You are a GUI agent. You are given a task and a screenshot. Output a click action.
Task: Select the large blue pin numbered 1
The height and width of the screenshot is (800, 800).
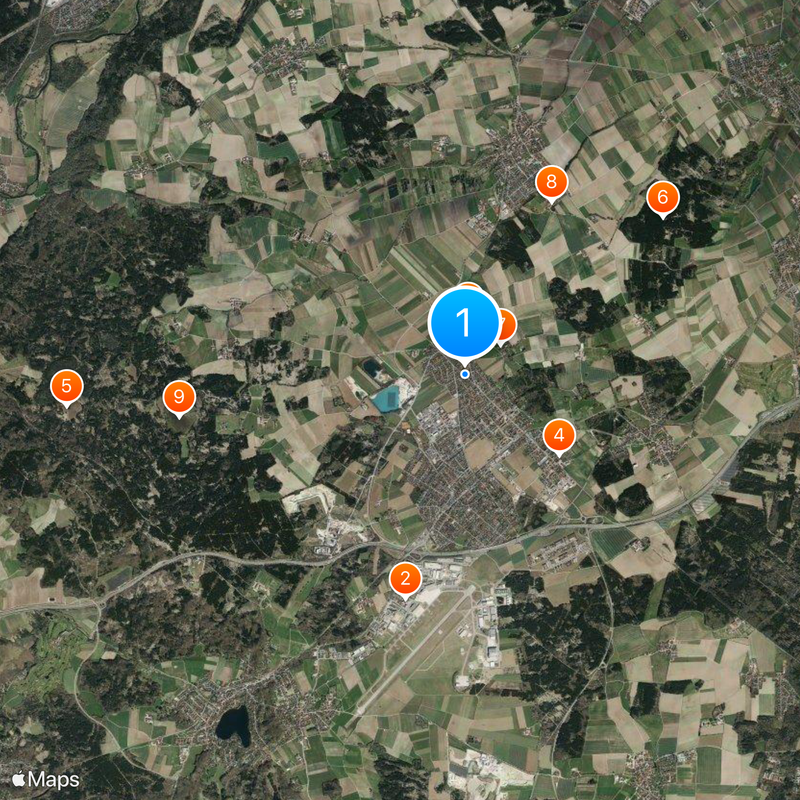[x=464, y=322]
